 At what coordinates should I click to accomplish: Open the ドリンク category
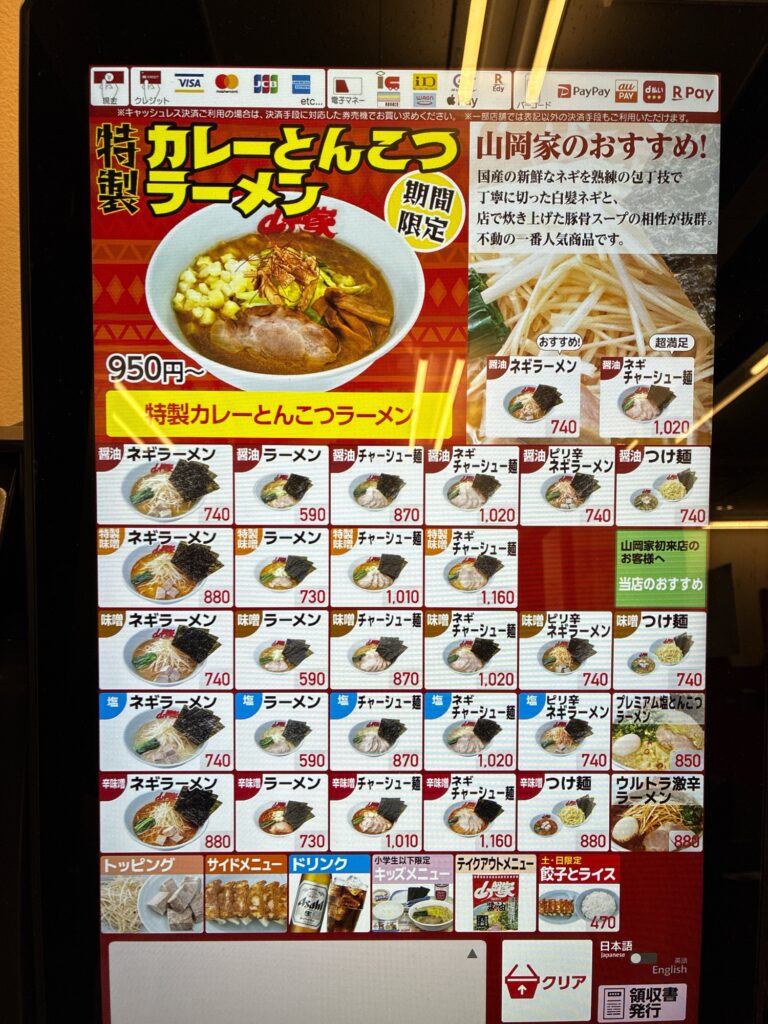(x=329, y=893)
